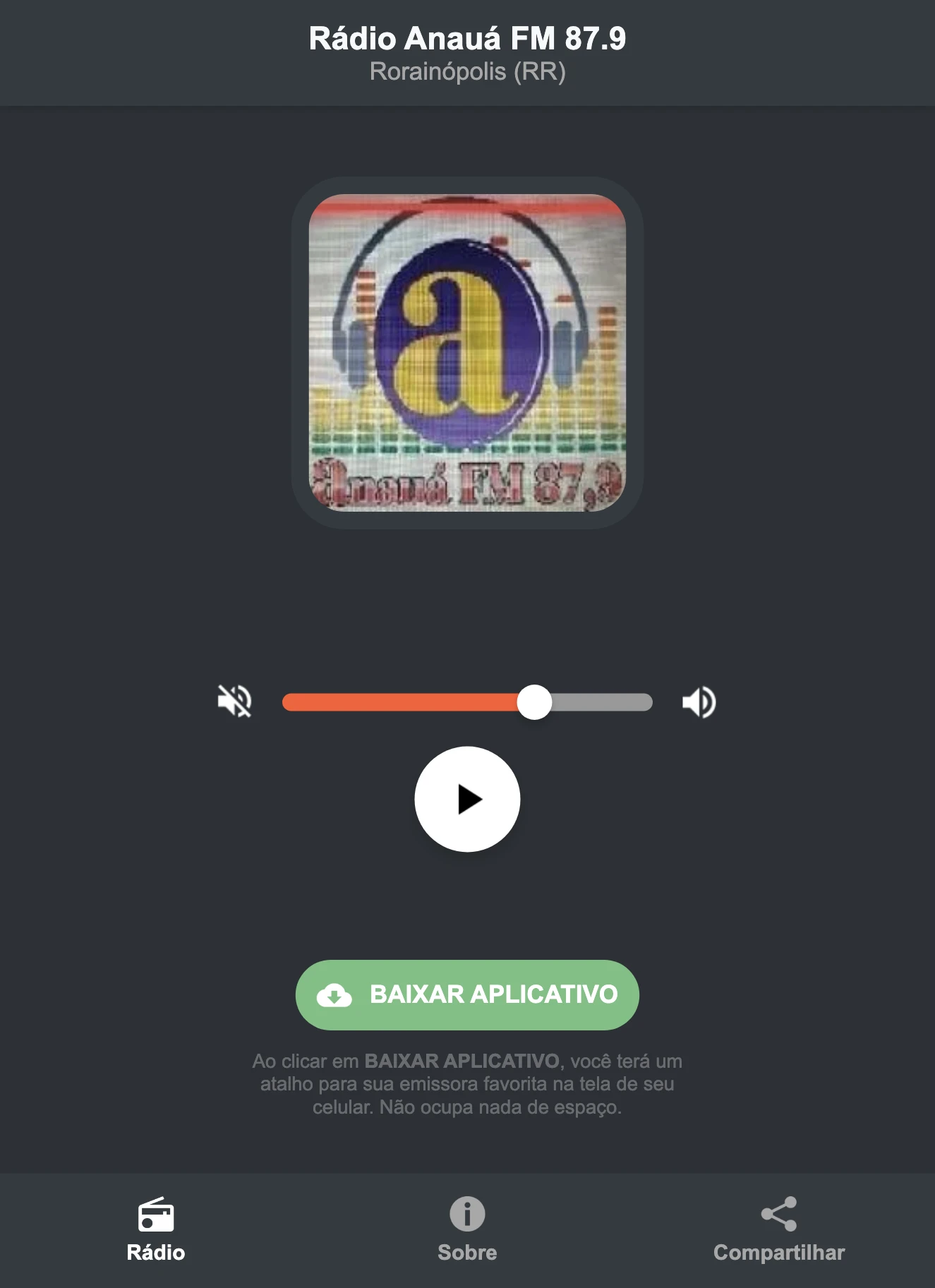Select the Rádio tab

tap(156, 1232)
